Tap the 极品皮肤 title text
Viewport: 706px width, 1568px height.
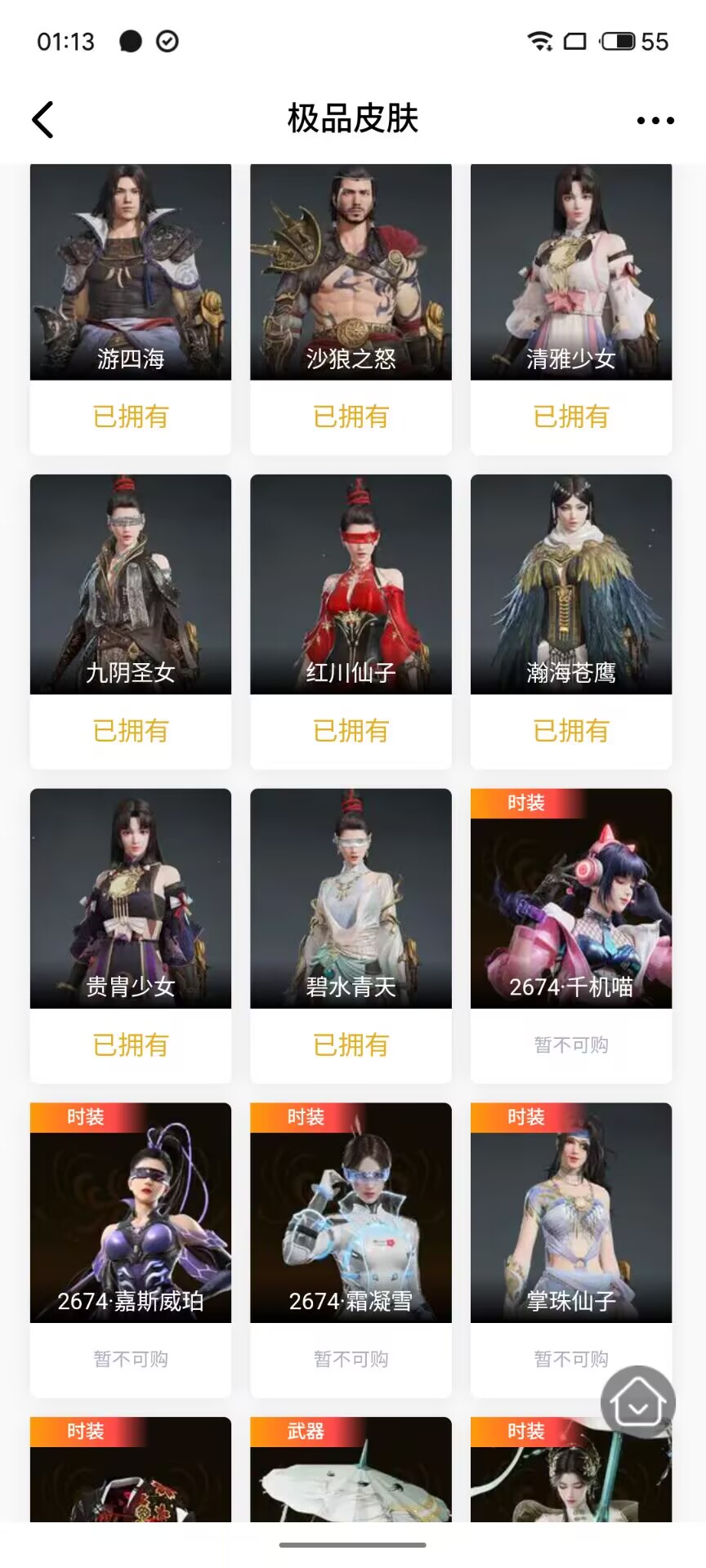tap(351, 118)
